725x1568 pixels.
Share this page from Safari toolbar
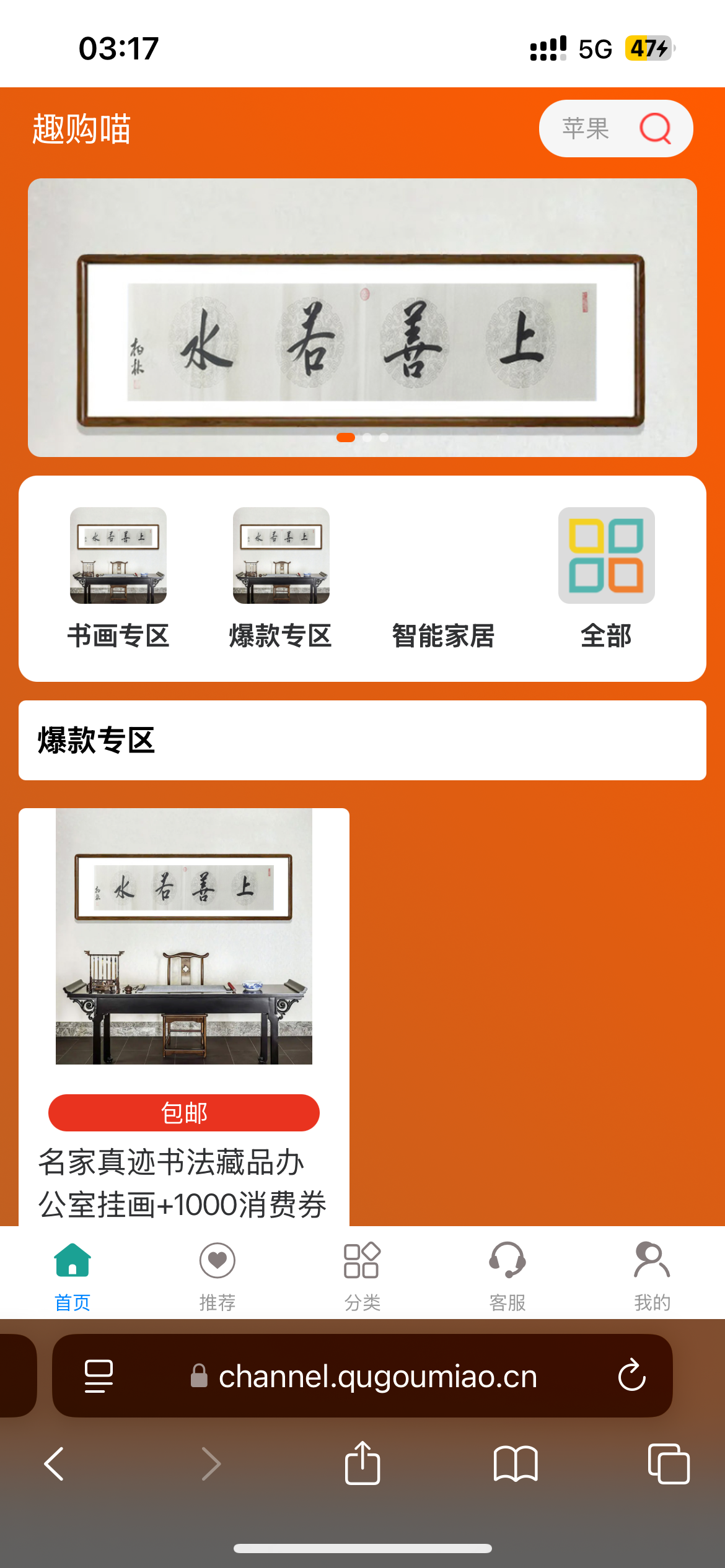pos(362,1464)
